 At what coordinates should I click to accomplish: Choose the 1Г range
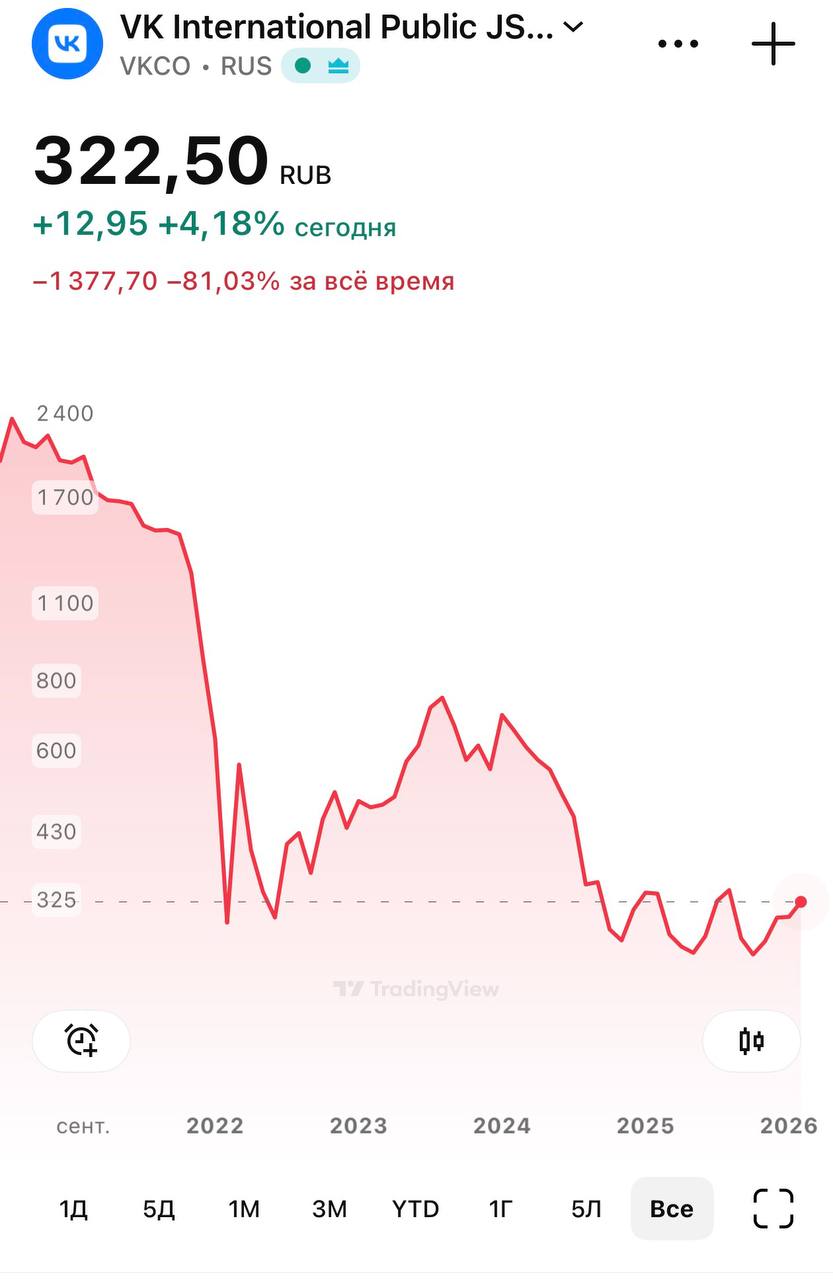coord(500,1209)
